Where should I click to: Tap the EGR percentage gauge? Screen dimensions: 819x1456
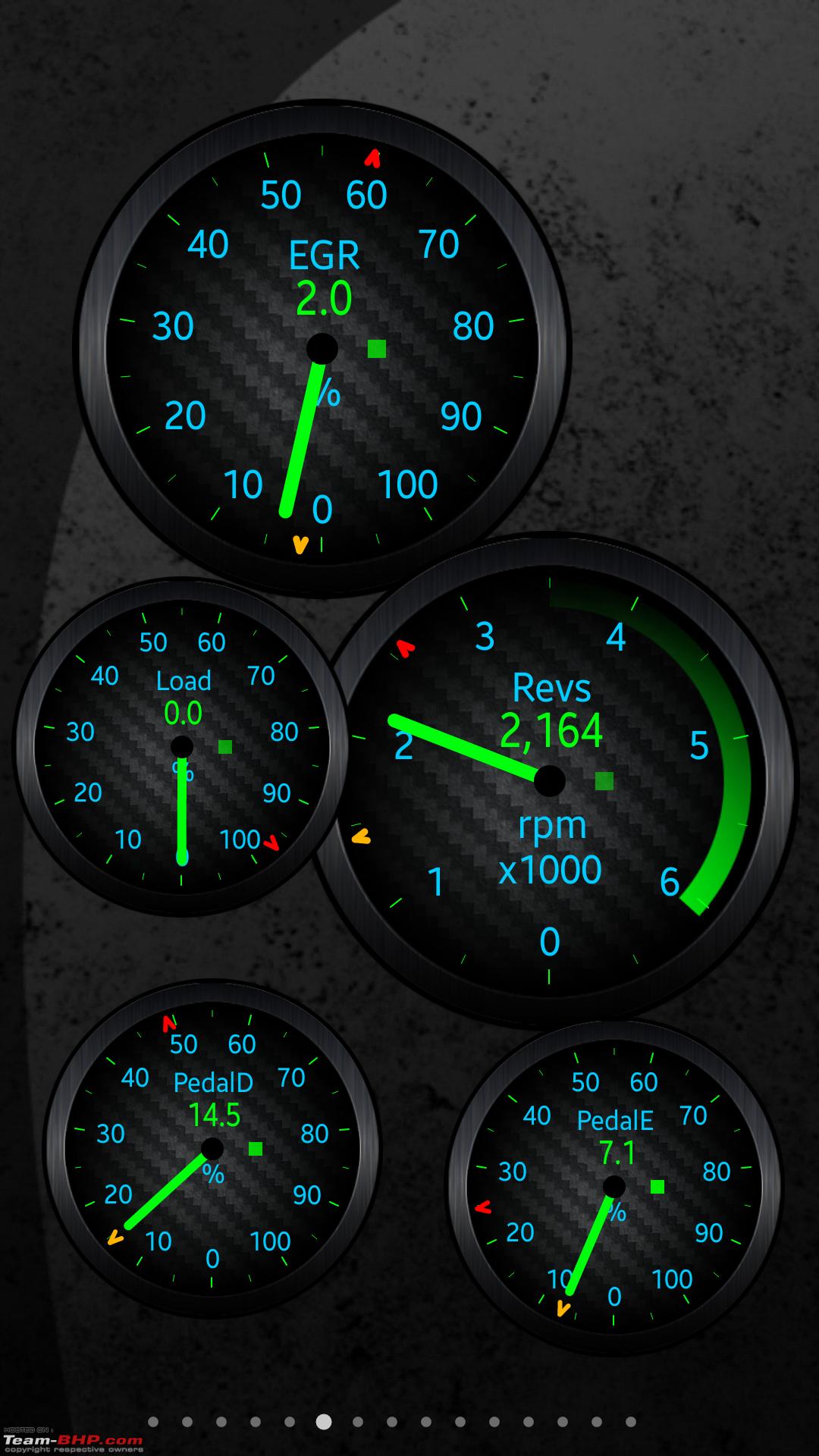pos(322,349)
